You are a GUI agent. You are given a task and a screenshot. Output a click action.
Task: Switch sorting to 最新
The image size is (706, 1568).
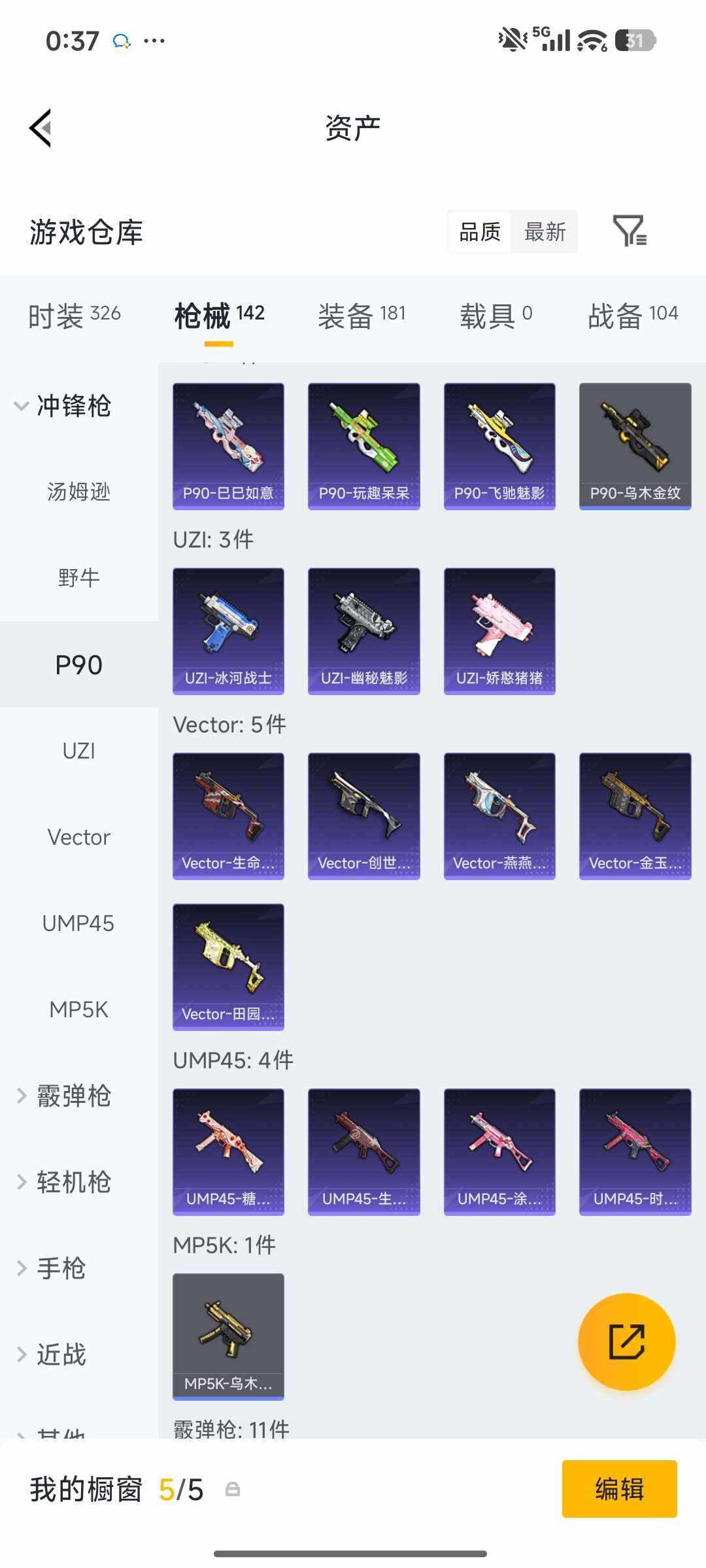coord(545,232)
